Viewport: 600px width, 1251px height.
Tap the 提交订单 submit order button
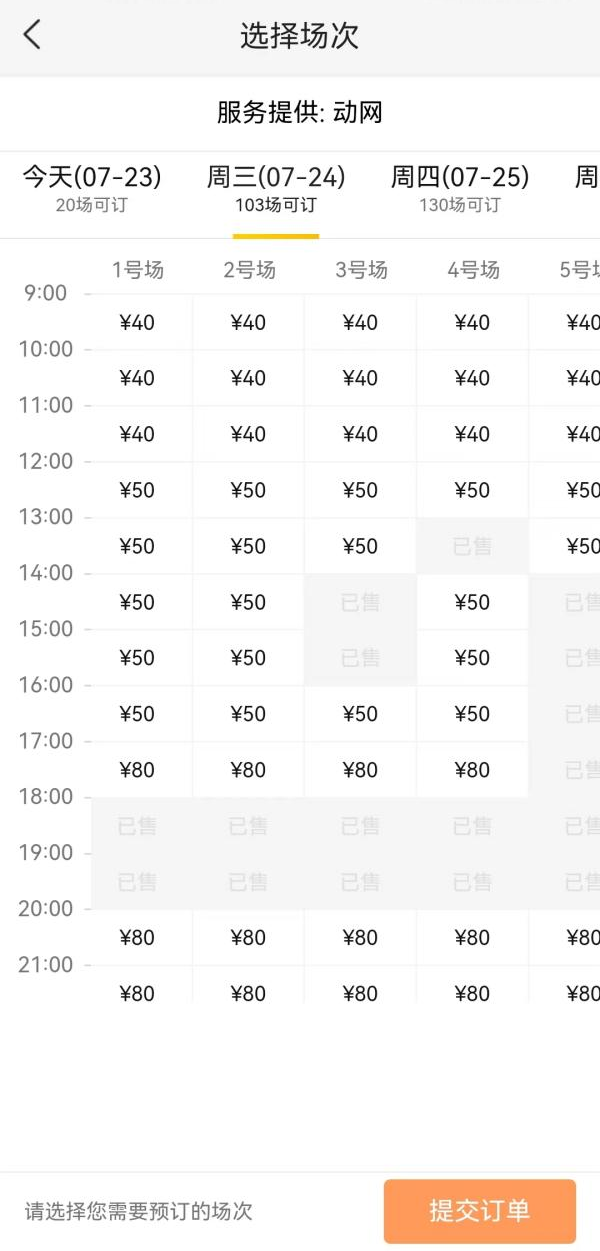[x=480, y=1211]
